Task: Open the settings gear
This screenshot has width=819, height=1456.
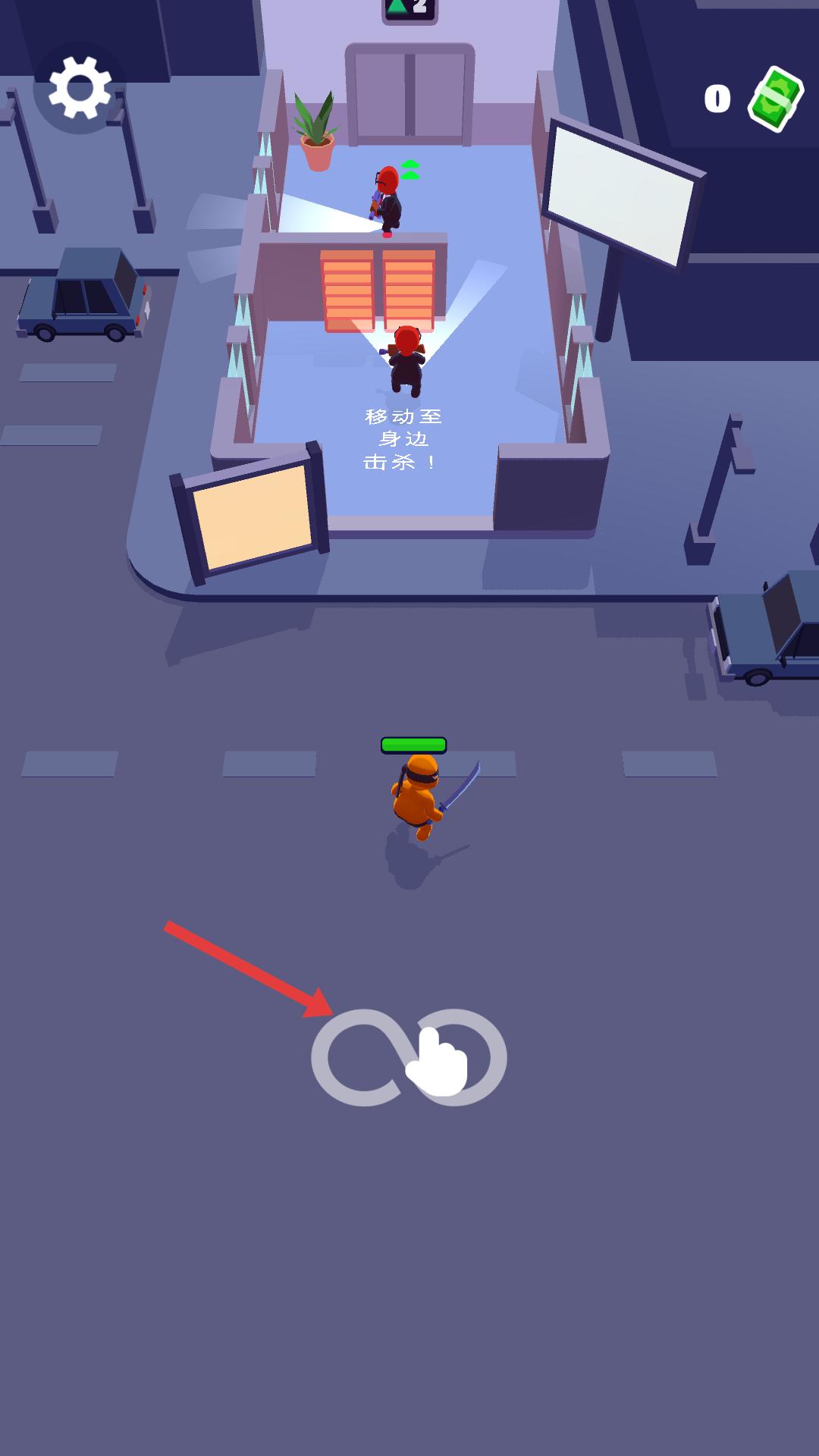Action: pos(80,88)
